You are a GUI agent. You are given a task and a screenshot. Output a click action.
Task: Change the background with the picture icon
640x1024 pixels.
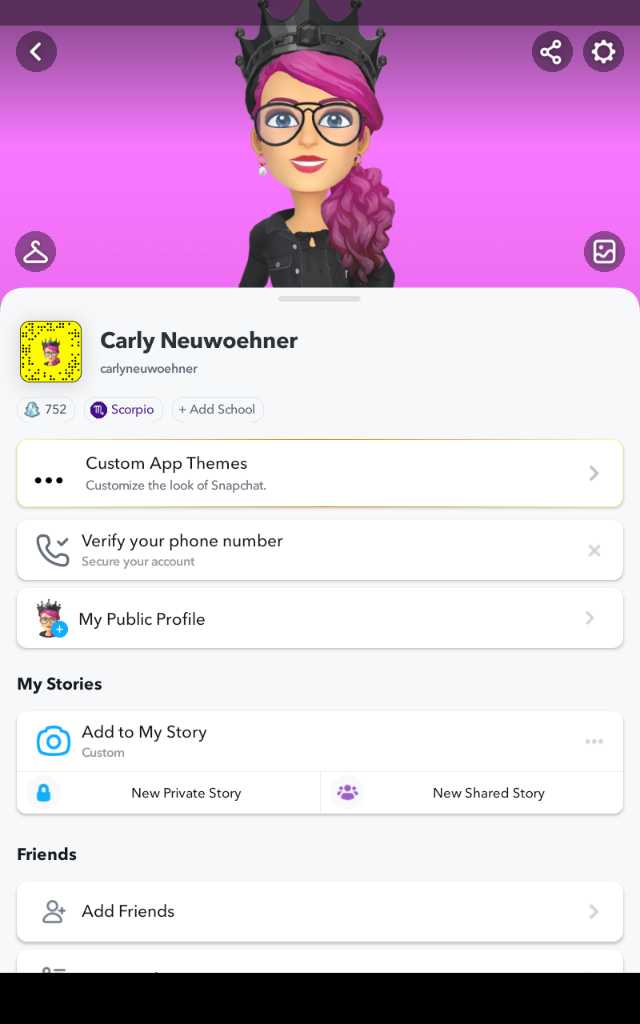604,251
